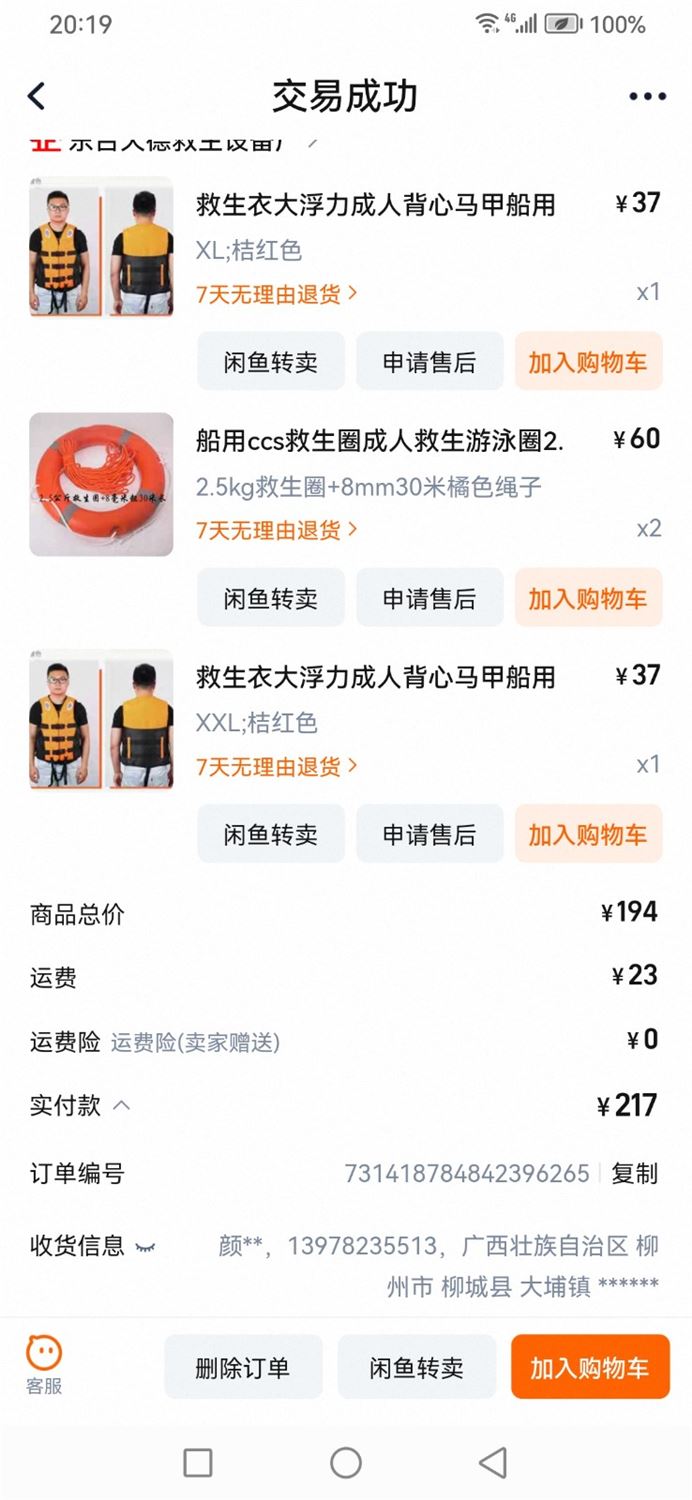
Task: Collapse the 实付款 payment details
Action: [122, 1106]
